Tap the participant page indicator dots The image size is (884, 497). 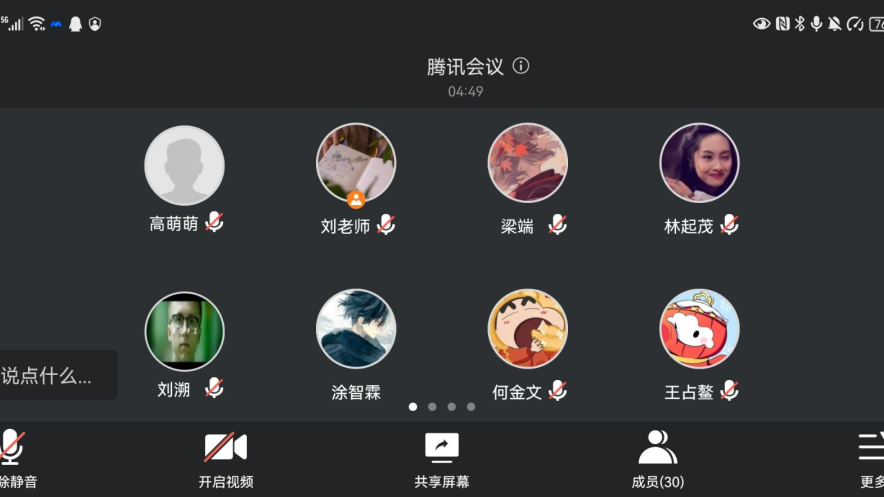click(442, 407)
